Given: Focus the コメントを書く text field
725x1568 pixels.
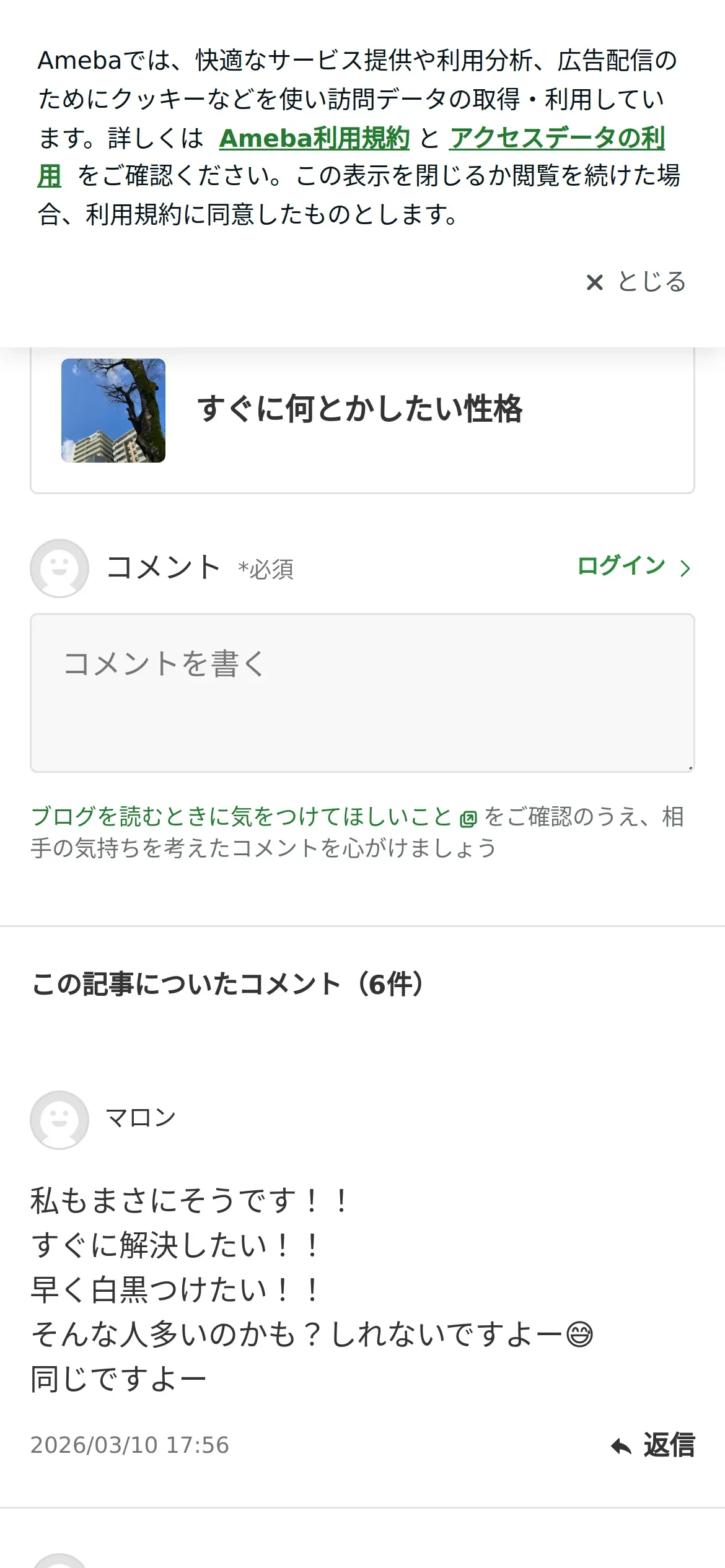Looking at the screenshot, I should click(x=362, y=692).
